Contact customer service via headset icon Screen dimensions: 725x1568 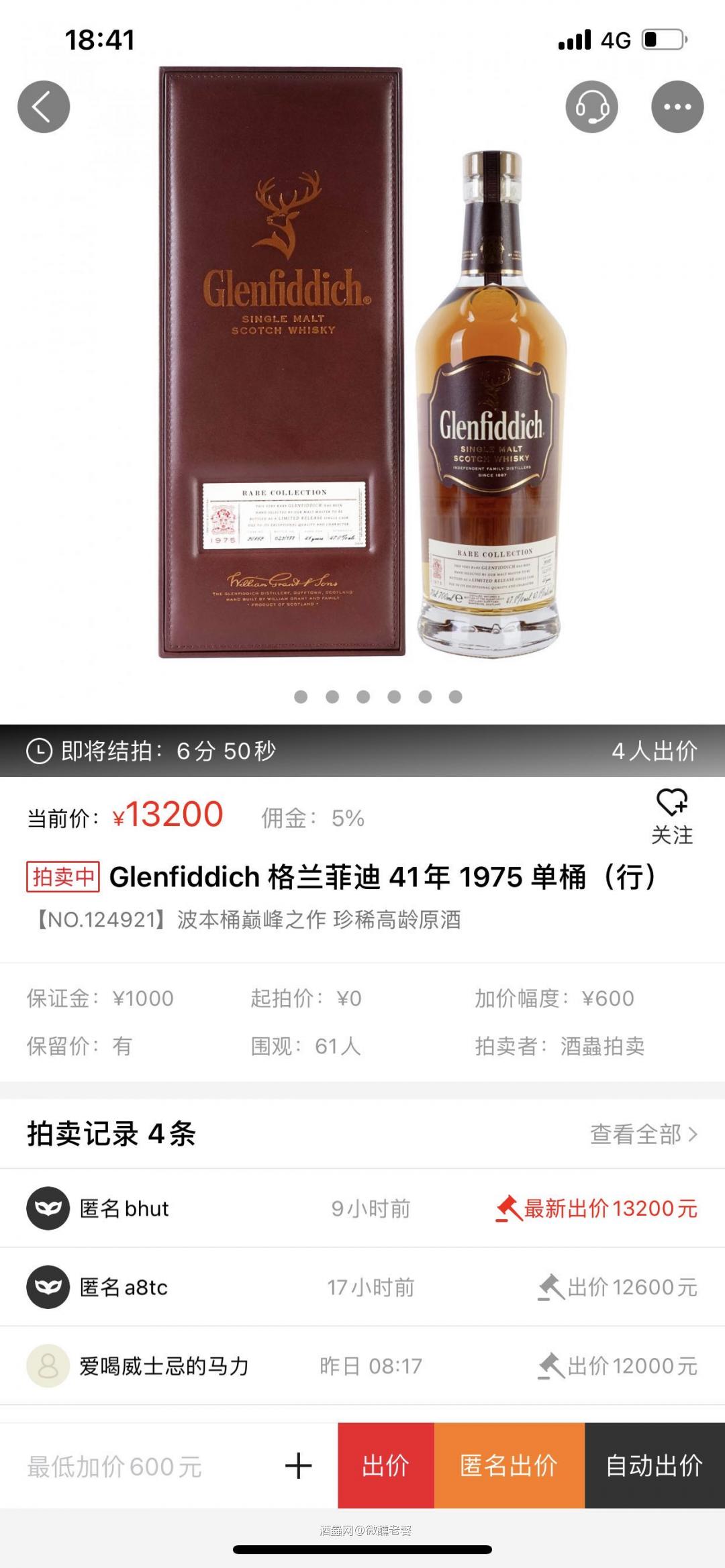pyautogui.click(x=591, y=107)
